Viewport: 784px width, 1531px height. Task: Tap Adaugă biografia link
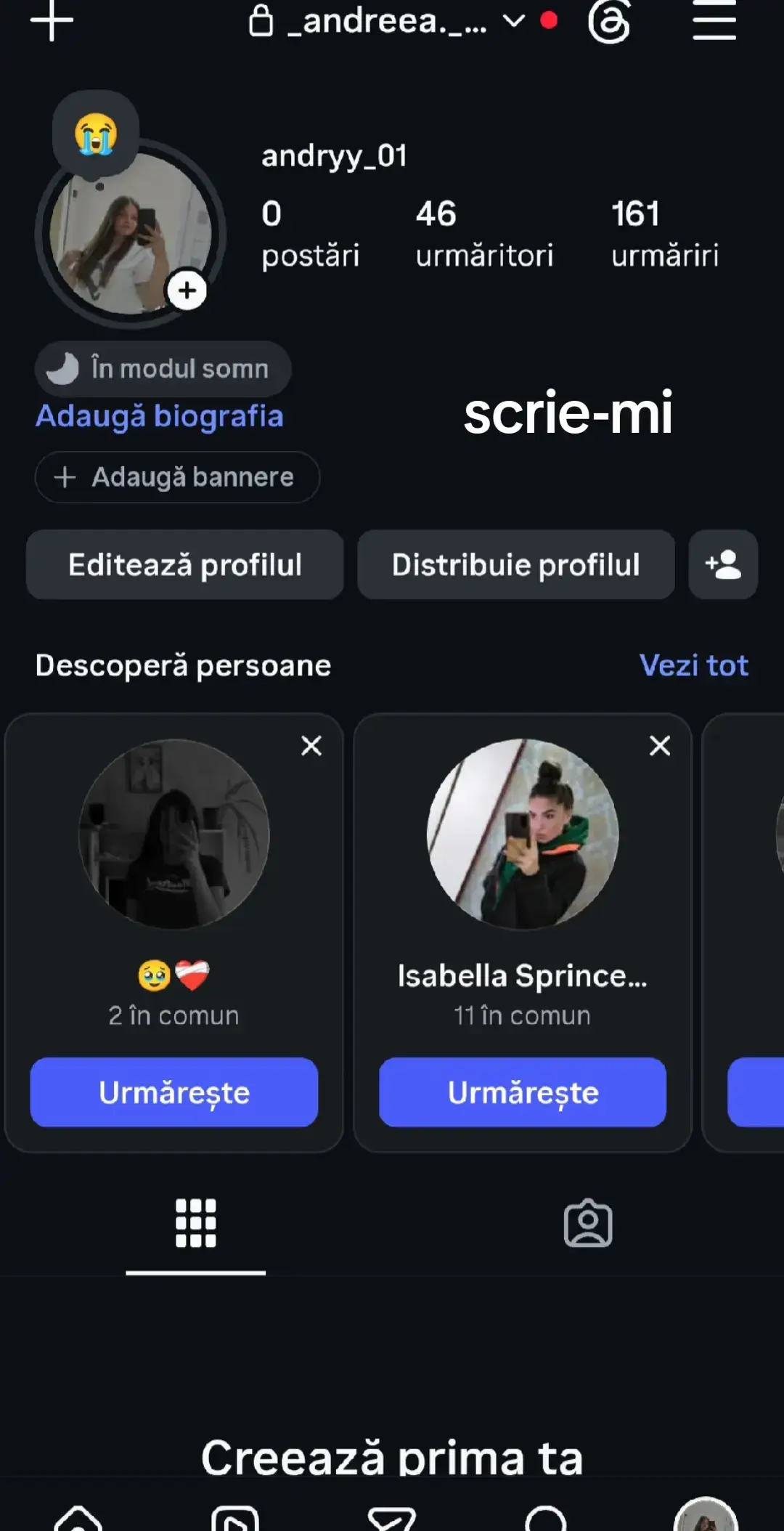pyautogui.click(x=159, y=416)
